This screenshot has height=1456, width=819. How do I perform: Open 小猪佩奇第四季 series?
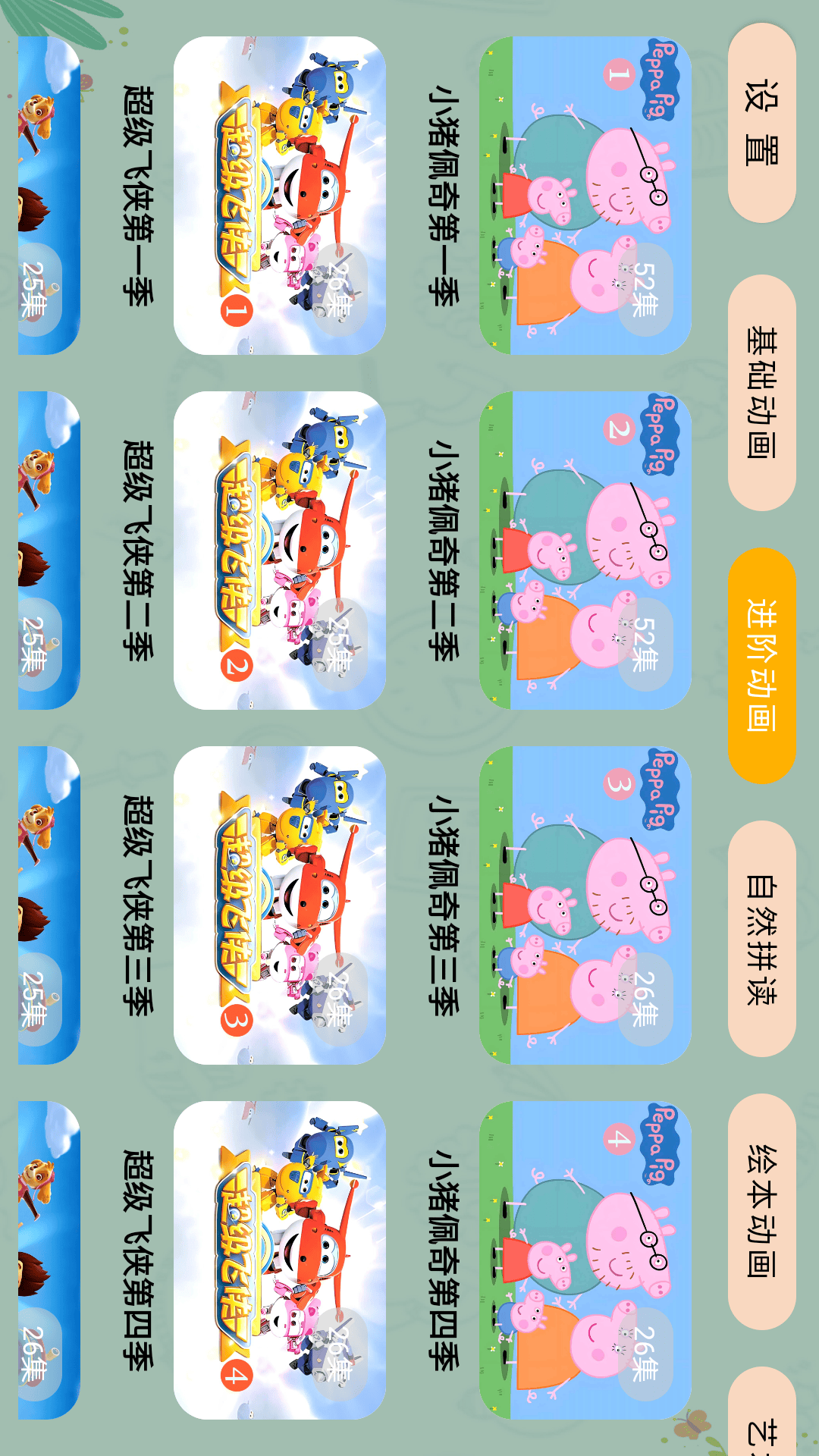[x=585, y=1260]
